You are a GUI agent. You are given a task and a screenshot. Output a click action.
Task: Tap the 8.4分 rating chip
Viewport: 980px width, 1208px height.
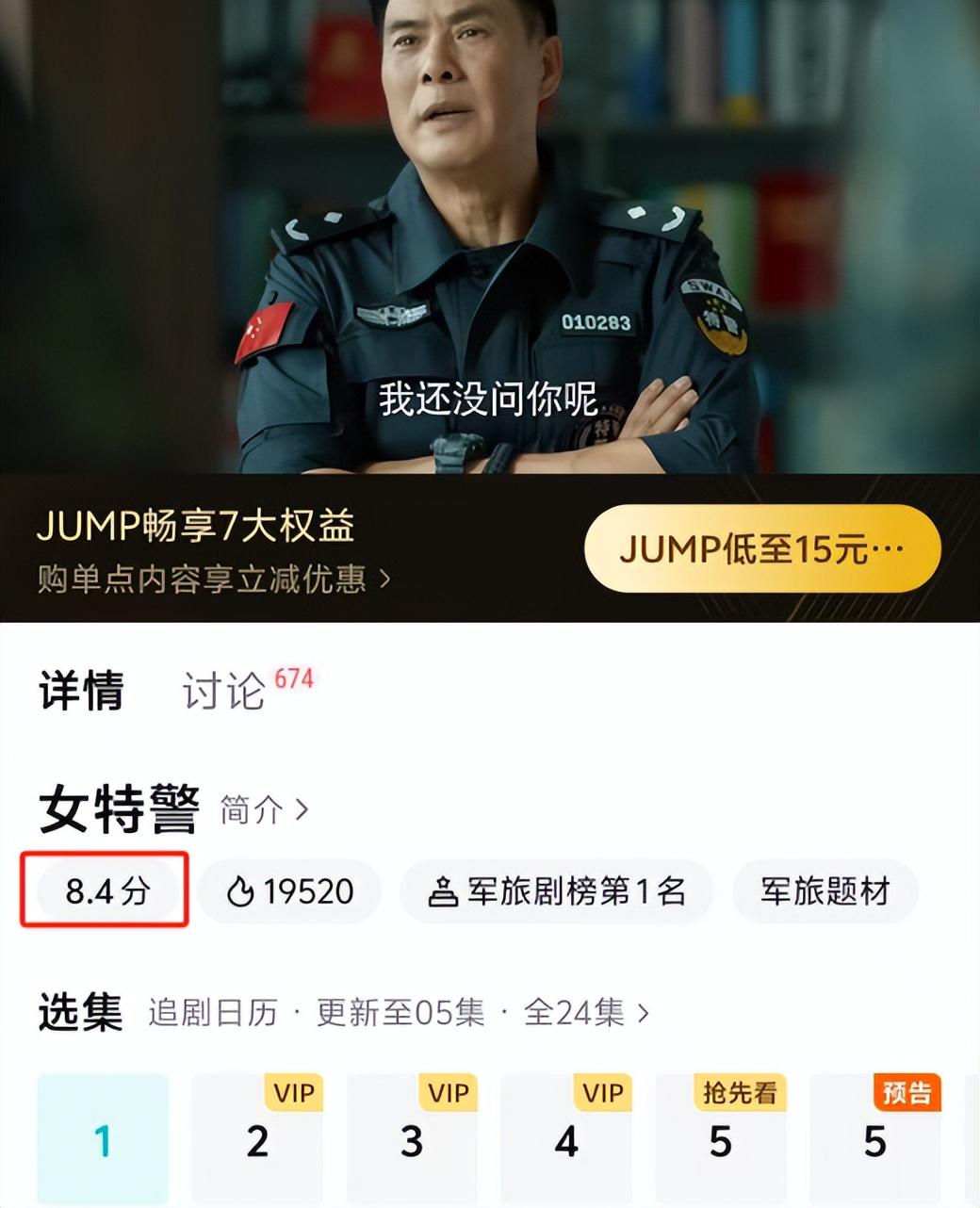(106, 890)
